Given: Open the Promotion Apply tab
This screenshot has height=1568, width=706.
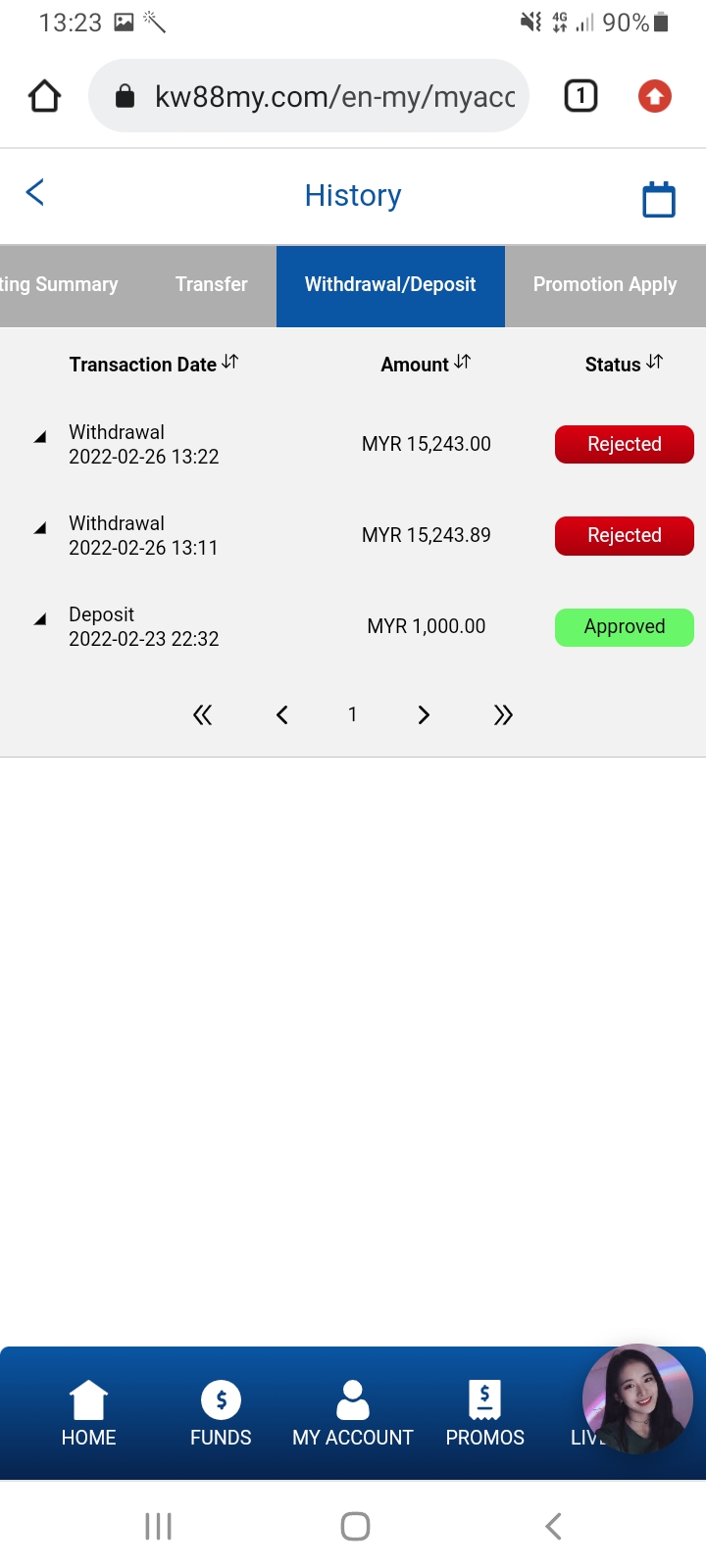Looking at the screenshot, I should [604, 285].
